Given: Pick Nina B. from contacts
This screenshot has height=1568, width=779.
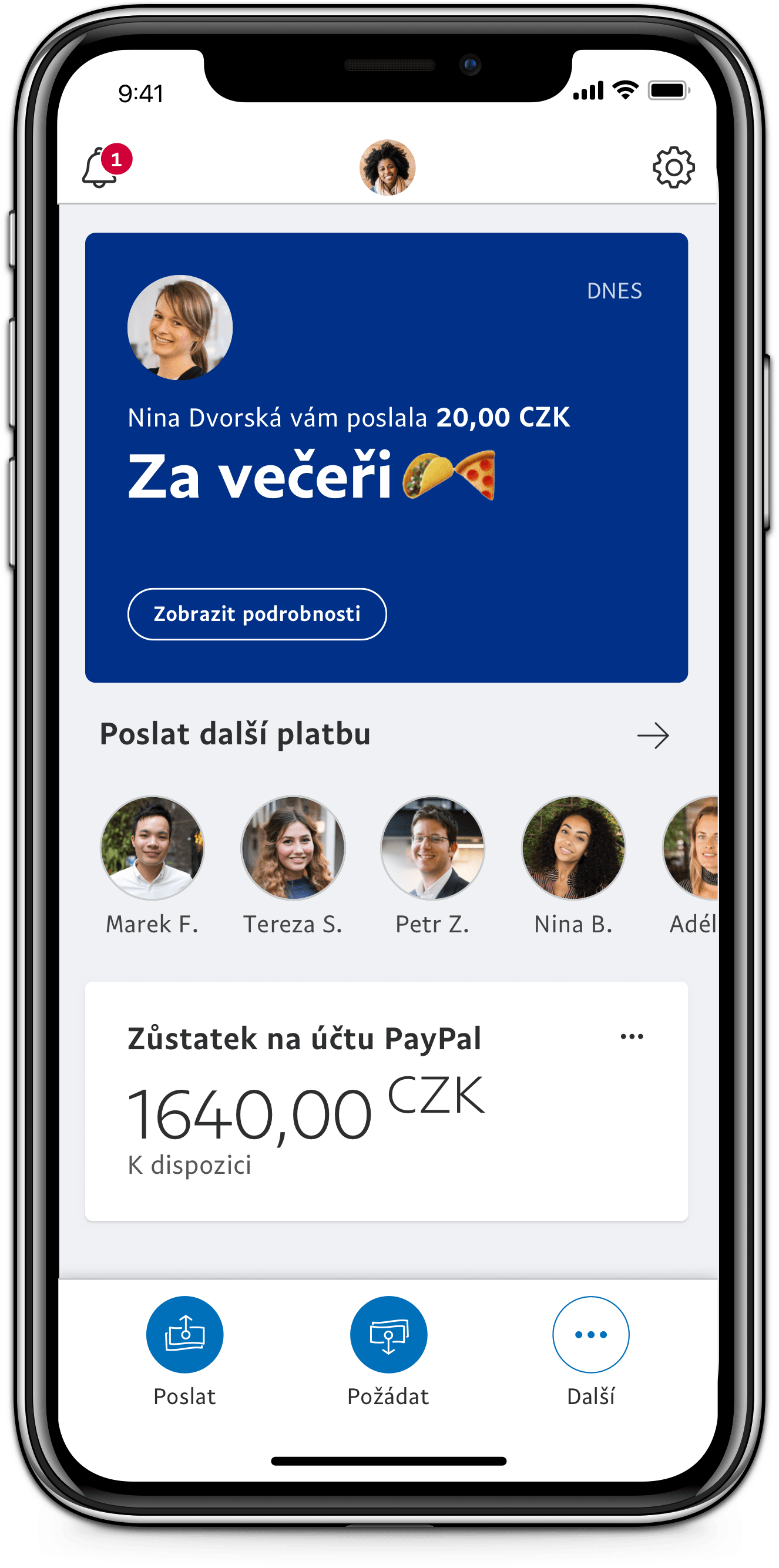Looking at the screenshot, I should coord(573,848).
